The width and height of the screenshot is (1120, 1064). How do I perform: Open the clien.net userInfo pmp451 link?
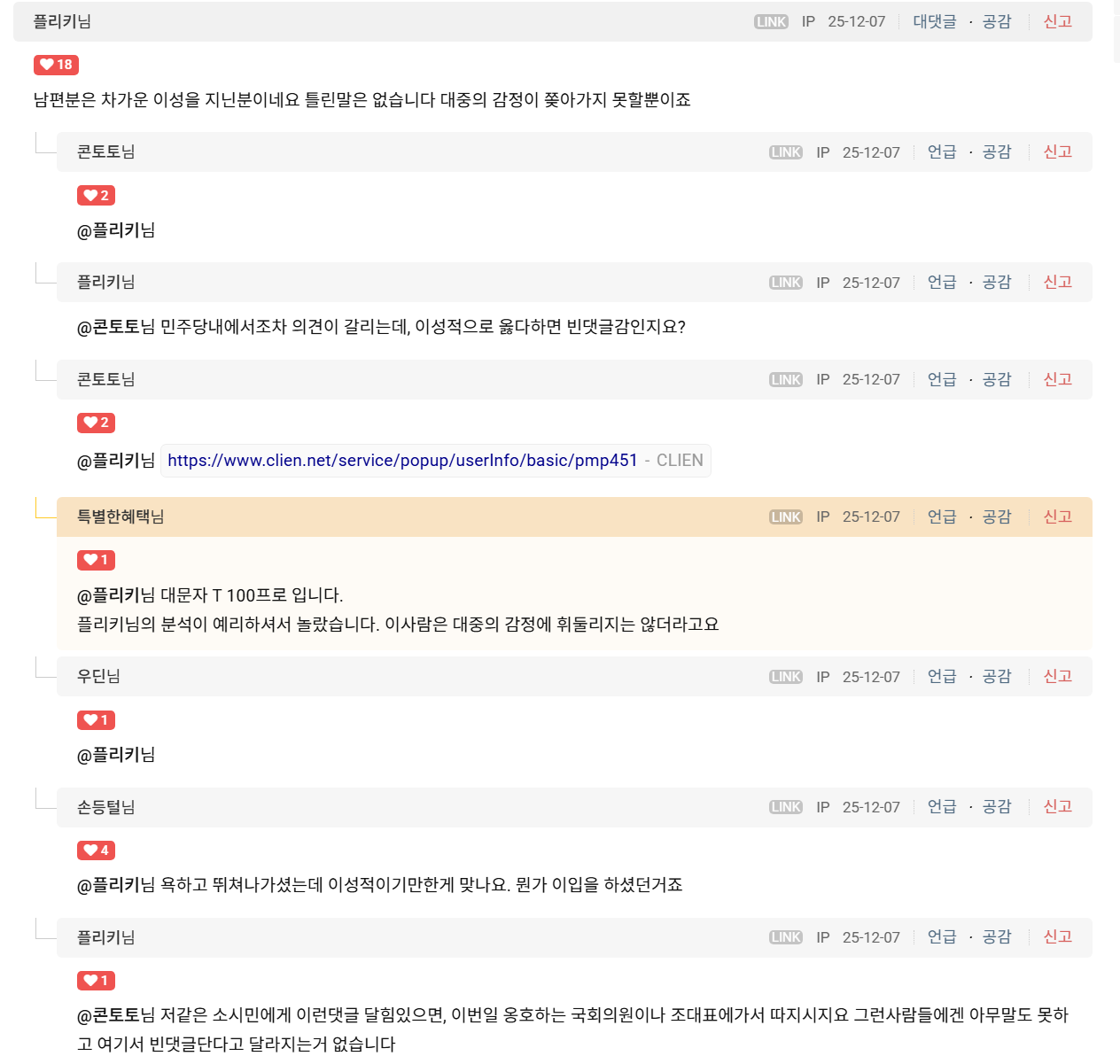pos(402,461)
